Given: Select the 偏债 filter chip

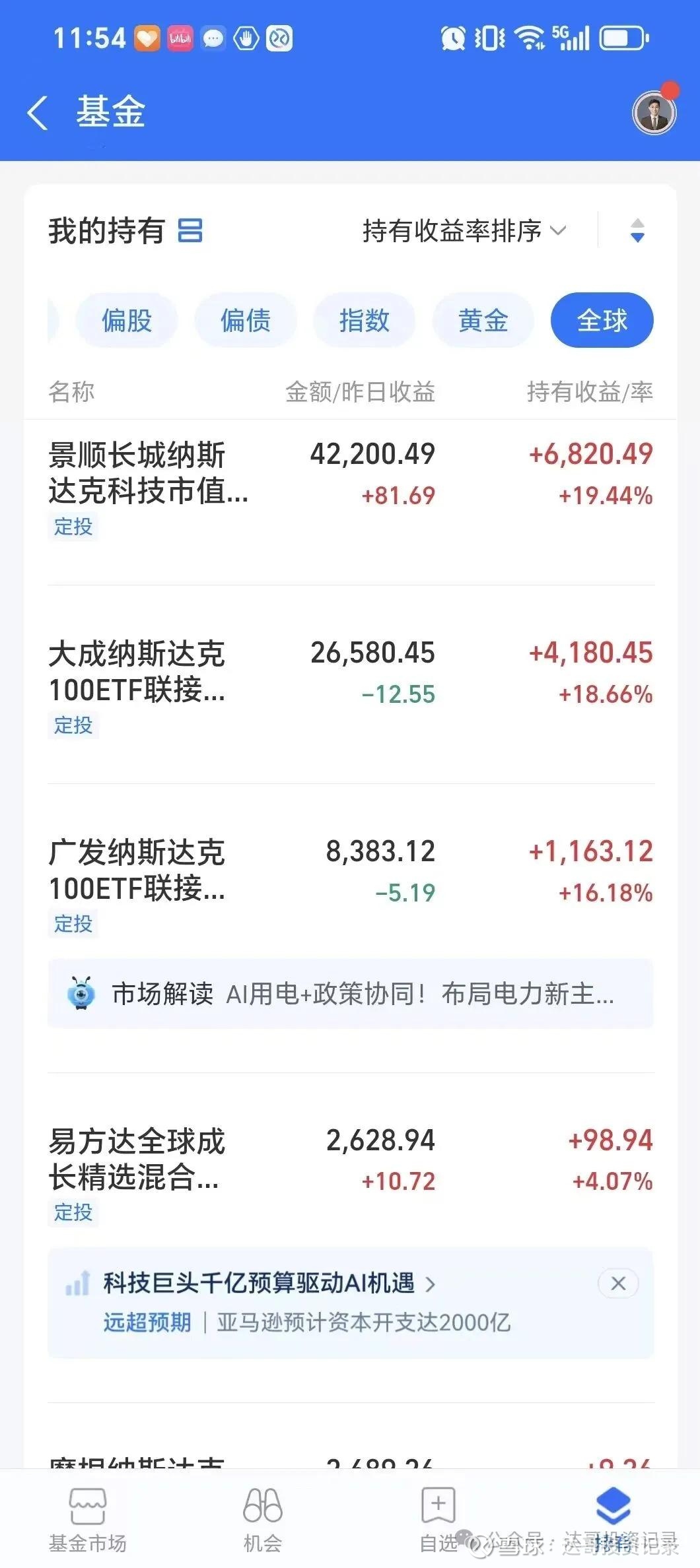Looking at the screenshot, I should click(245, 321).
